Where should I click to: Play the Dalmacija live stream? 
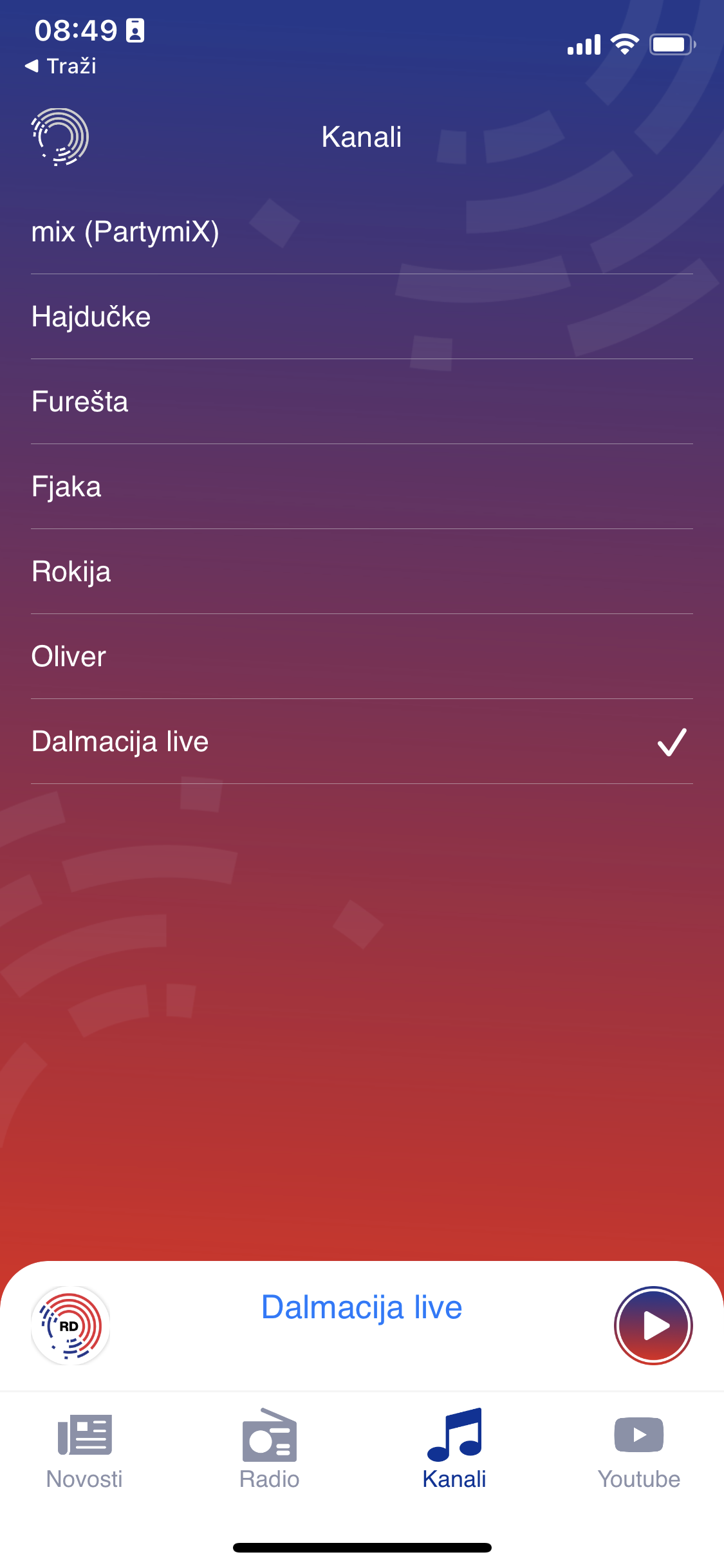653,1325
